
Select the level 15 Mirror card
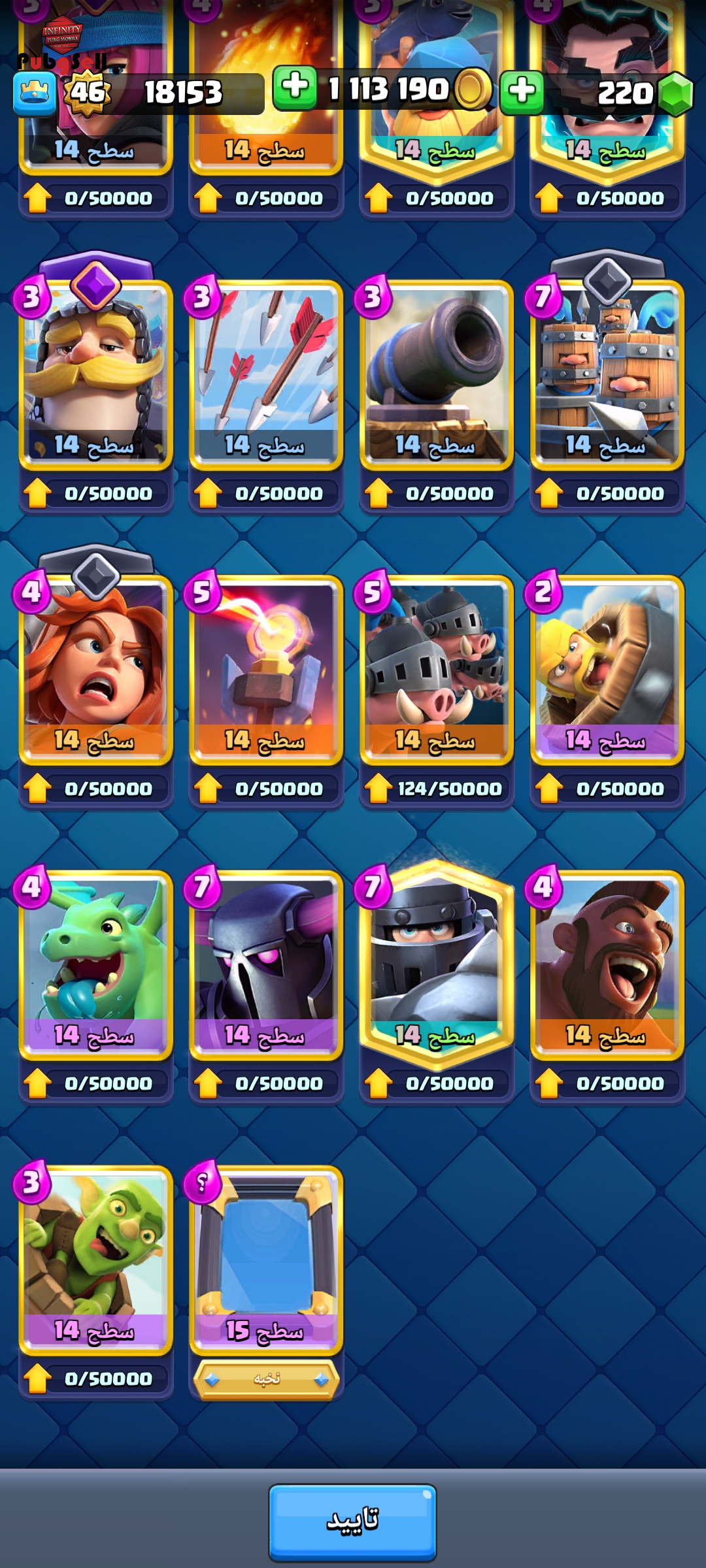[x=266, y=1260]
